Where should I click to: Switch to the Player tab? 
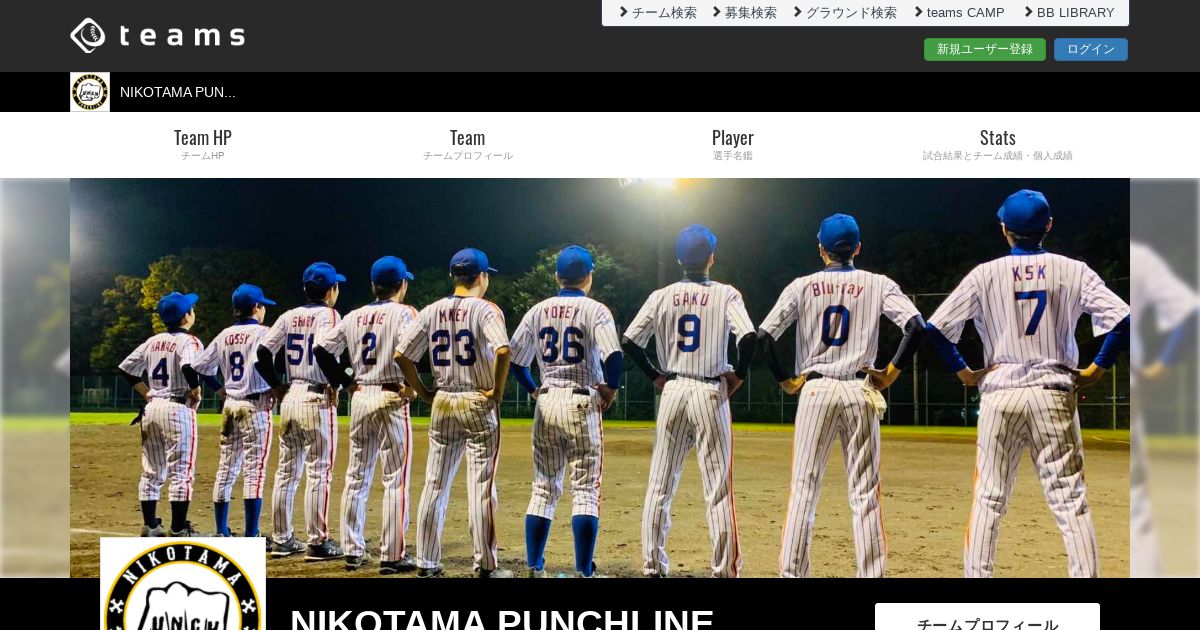pyautogui.click(x=732, y=144)
